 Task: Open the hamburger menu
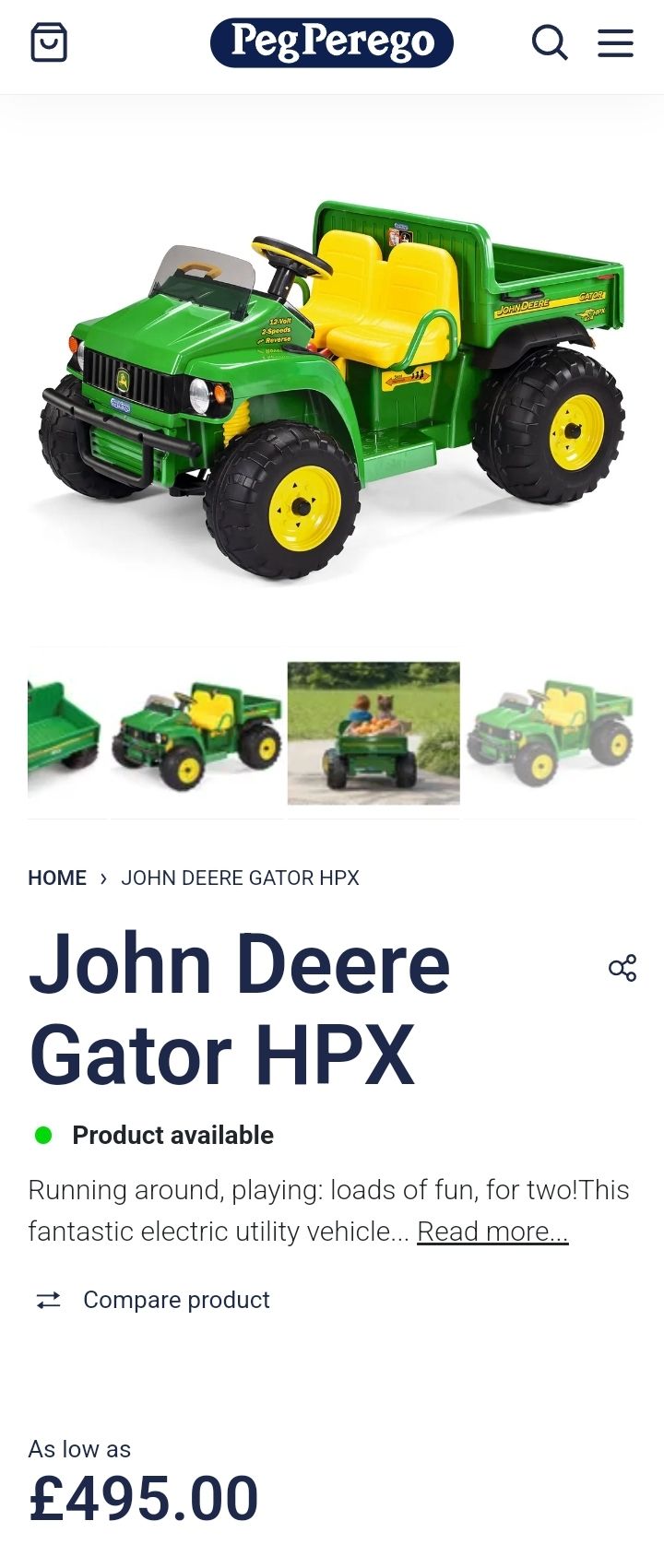pyautogui.click(x=615, y=42)
